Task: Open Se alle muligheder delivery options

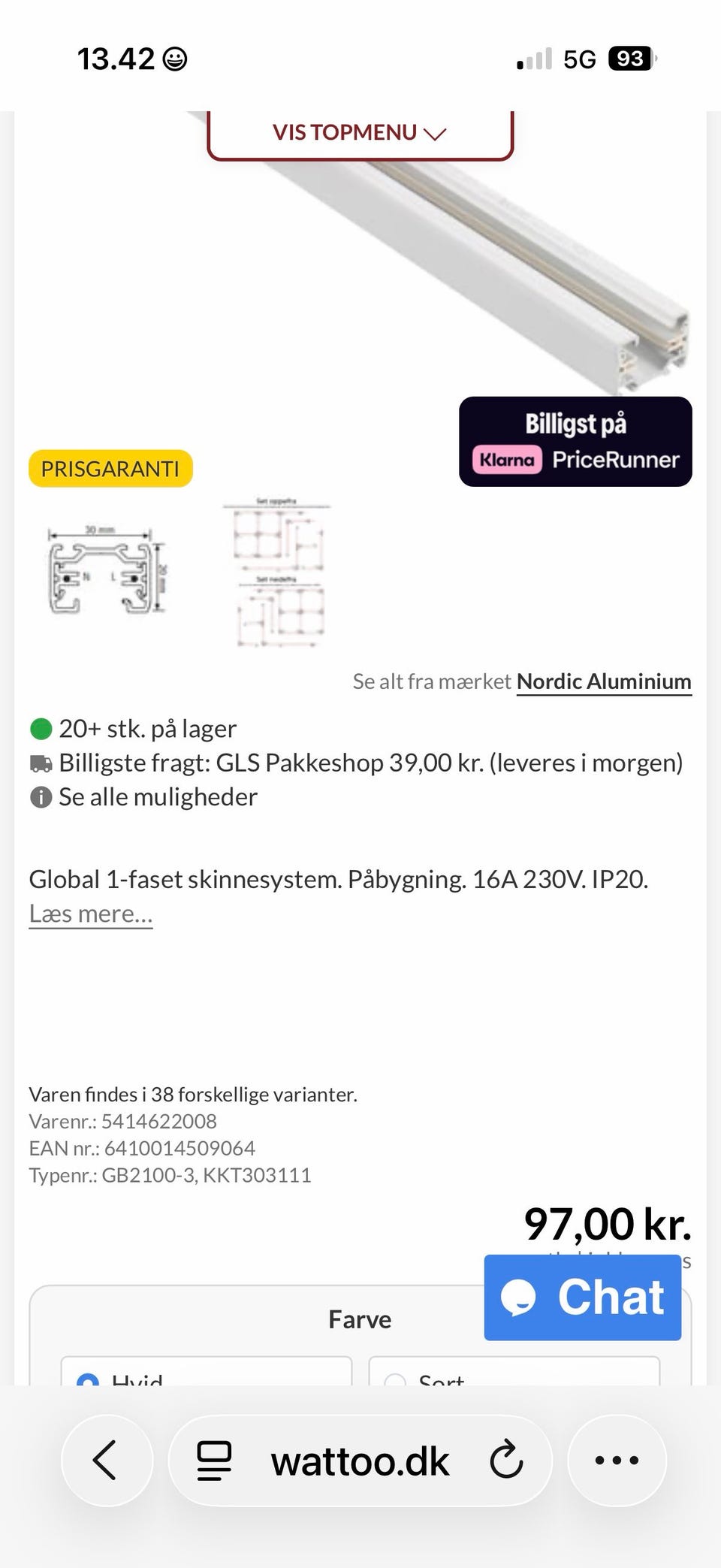Action: point(158,796)
